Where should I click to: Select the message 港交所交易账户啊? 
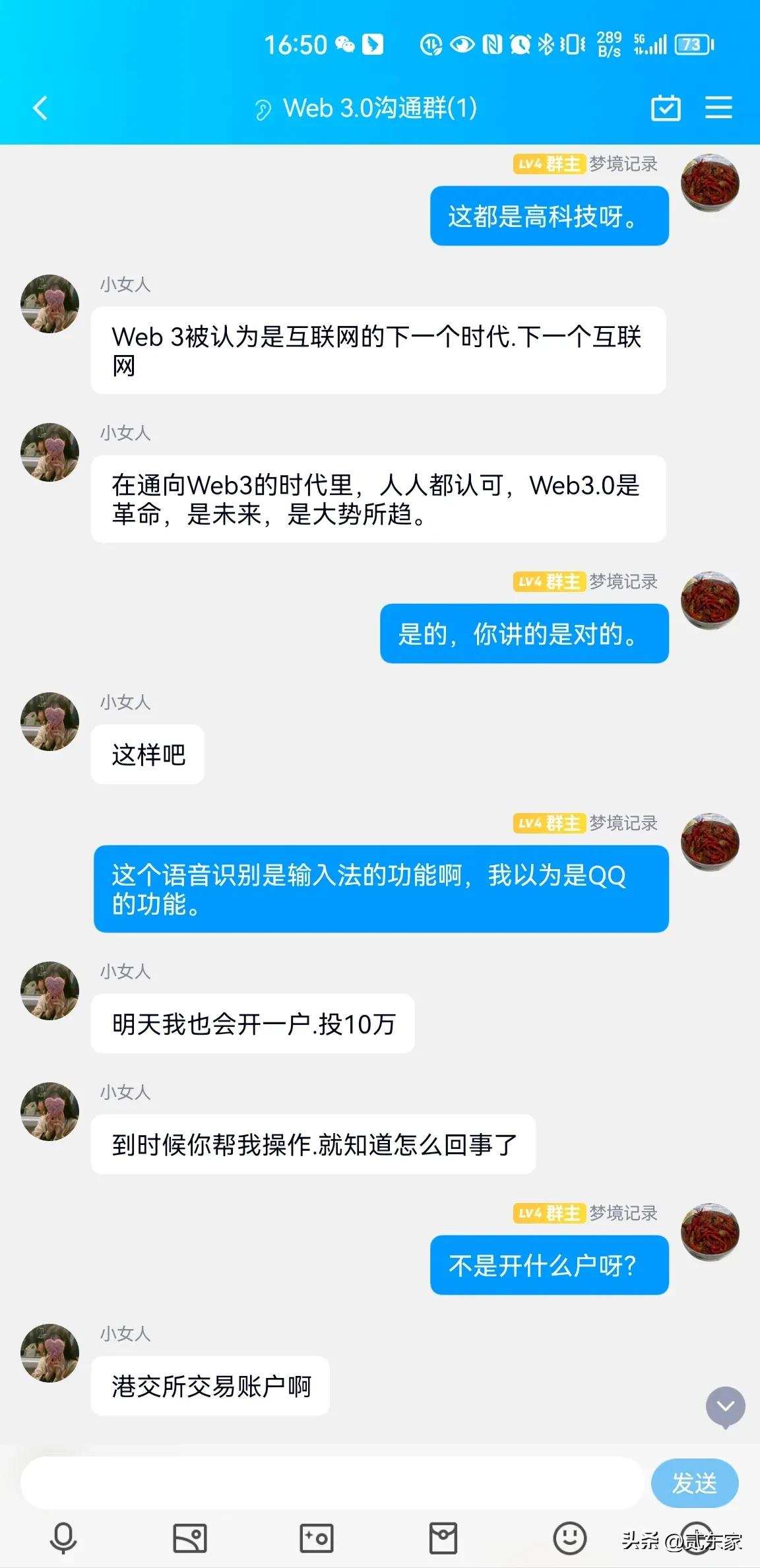(210, 1387)
